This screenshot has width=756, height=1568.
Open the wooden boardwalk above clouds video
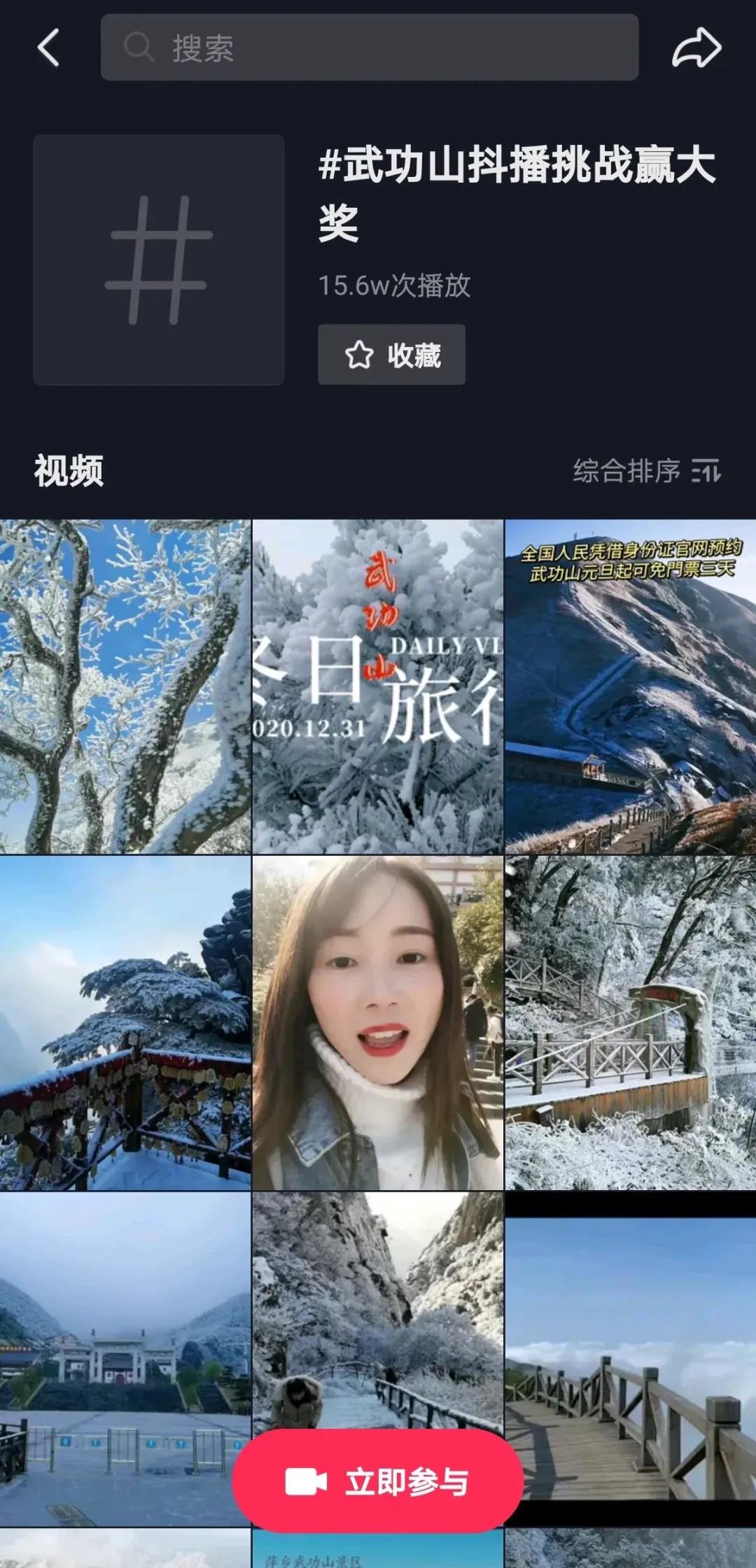tap(630, 1357)
